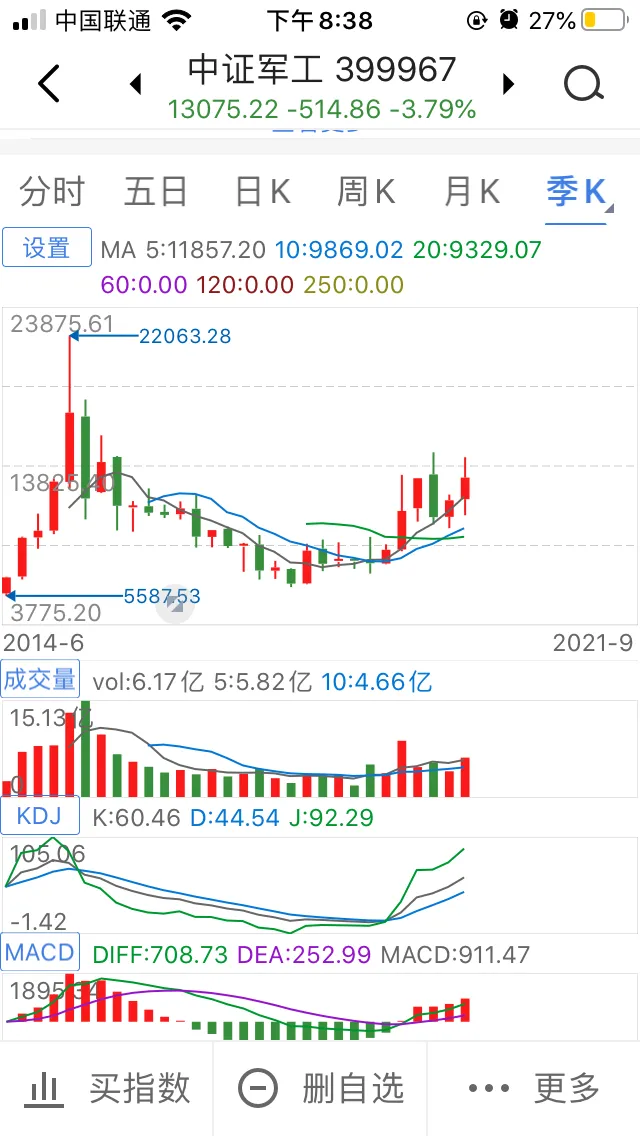
Task: Go back using the top-left arrow
Action: click(x=49, y=84)
